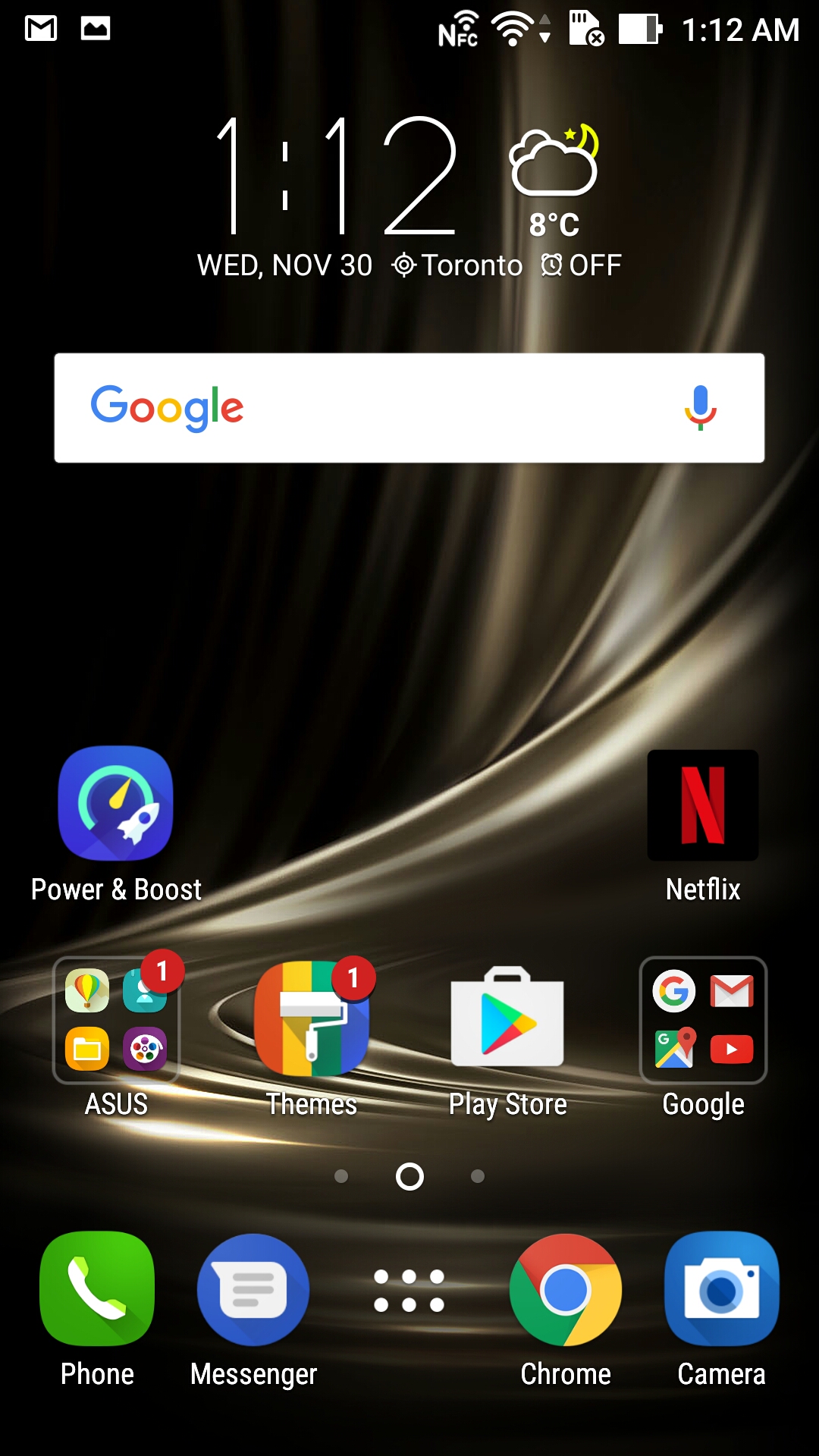Screen dimensions: 819x1456
Task: Tap the alarm OFF indicator
Action: coord(582,265)
